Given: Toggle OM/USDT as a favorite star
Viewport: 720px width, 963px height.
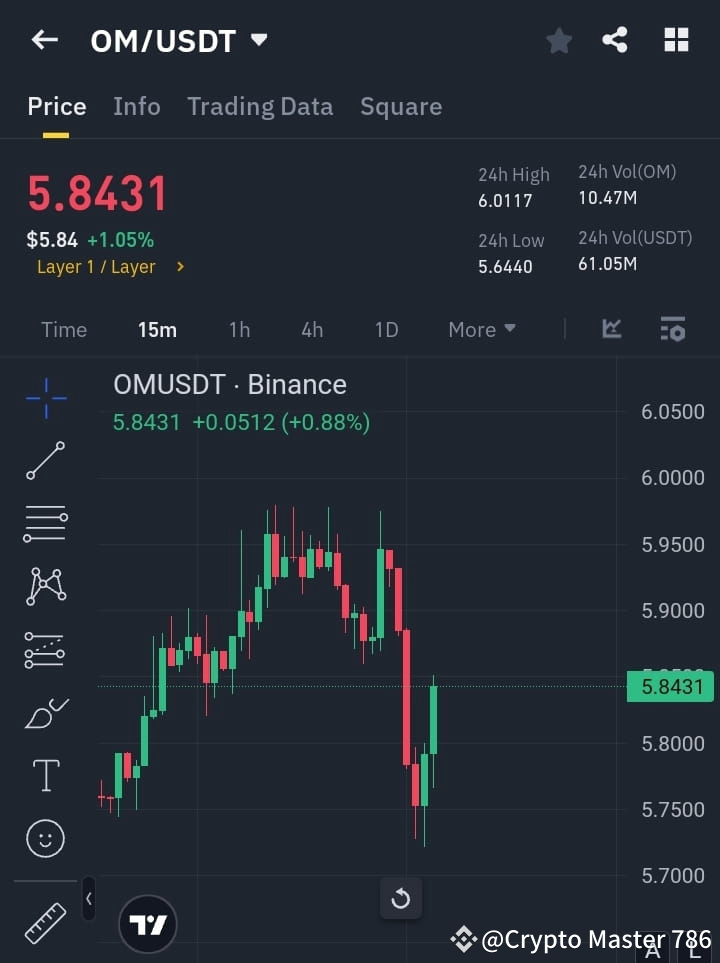Looking at the screenshot, I should [558, 40].
